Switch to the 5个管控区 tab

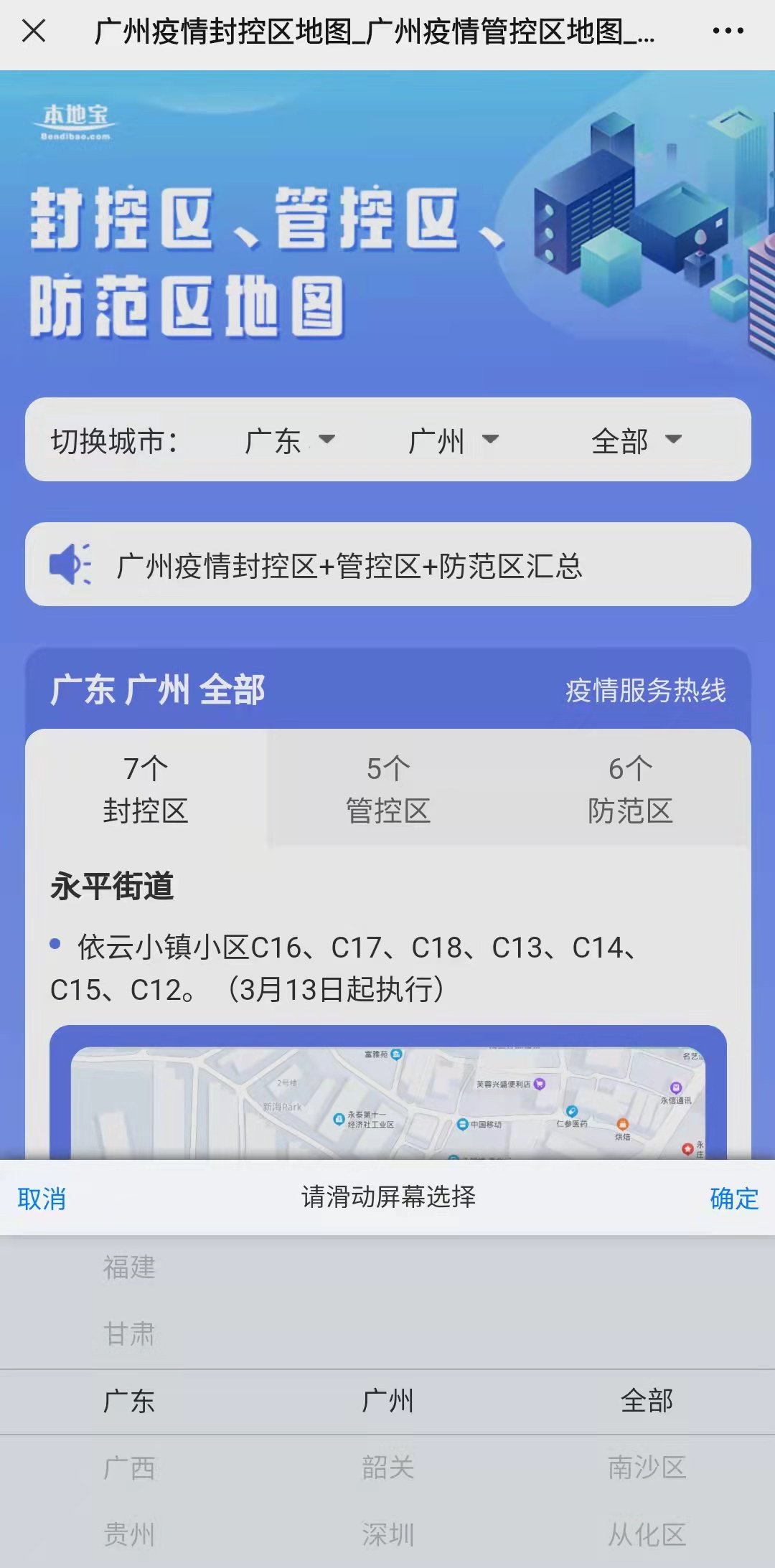(387, 790)
